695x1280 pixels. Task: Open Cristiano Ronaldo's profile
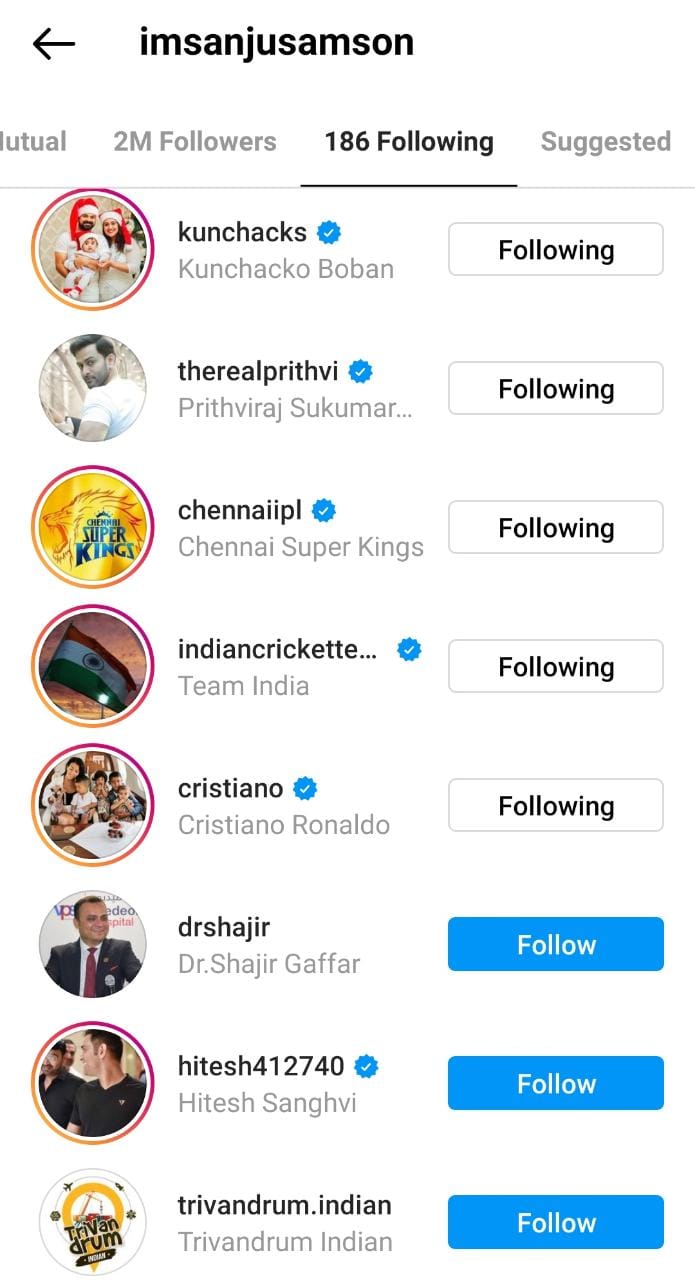click(x=283, y=806)
